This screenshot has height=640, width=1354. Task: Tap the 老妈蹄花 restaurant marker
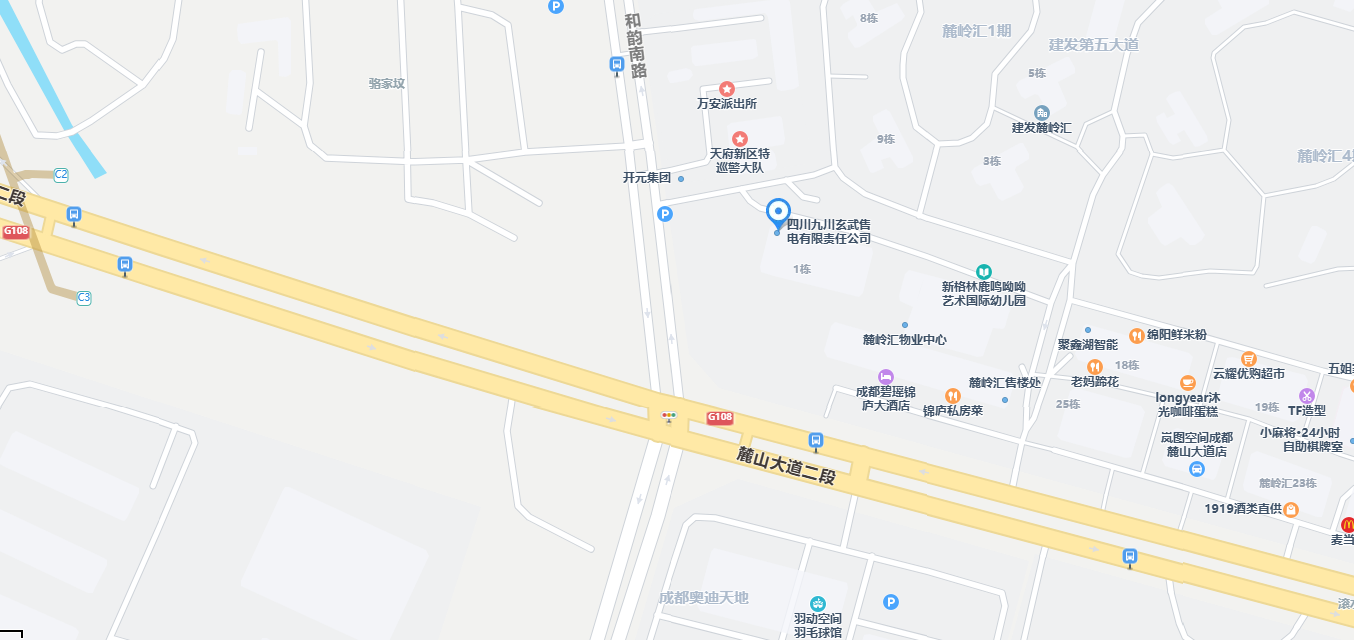click(x=1095, y=366)
